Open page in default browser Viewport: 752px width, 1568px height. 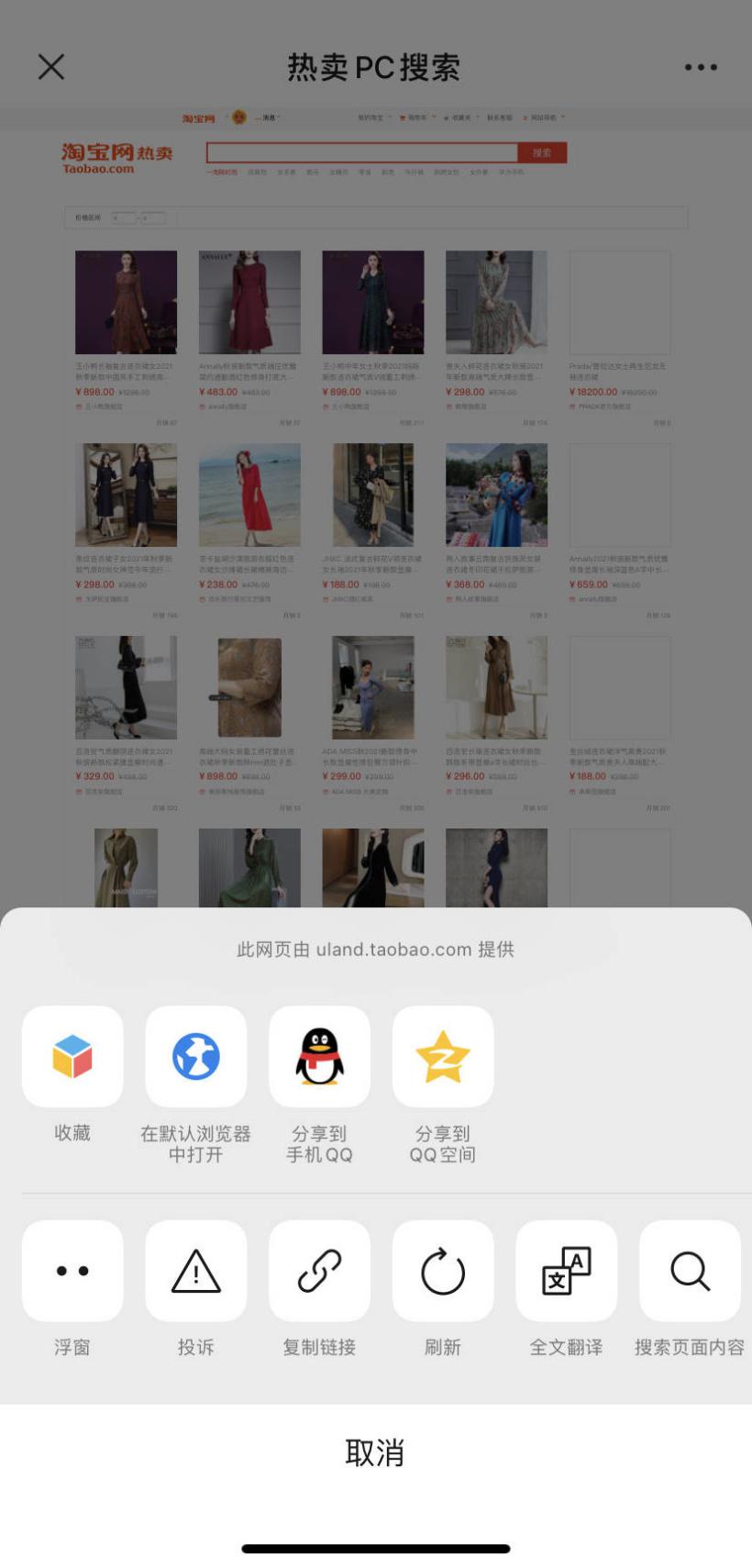pyautogui.click(x=195, y=1057)
